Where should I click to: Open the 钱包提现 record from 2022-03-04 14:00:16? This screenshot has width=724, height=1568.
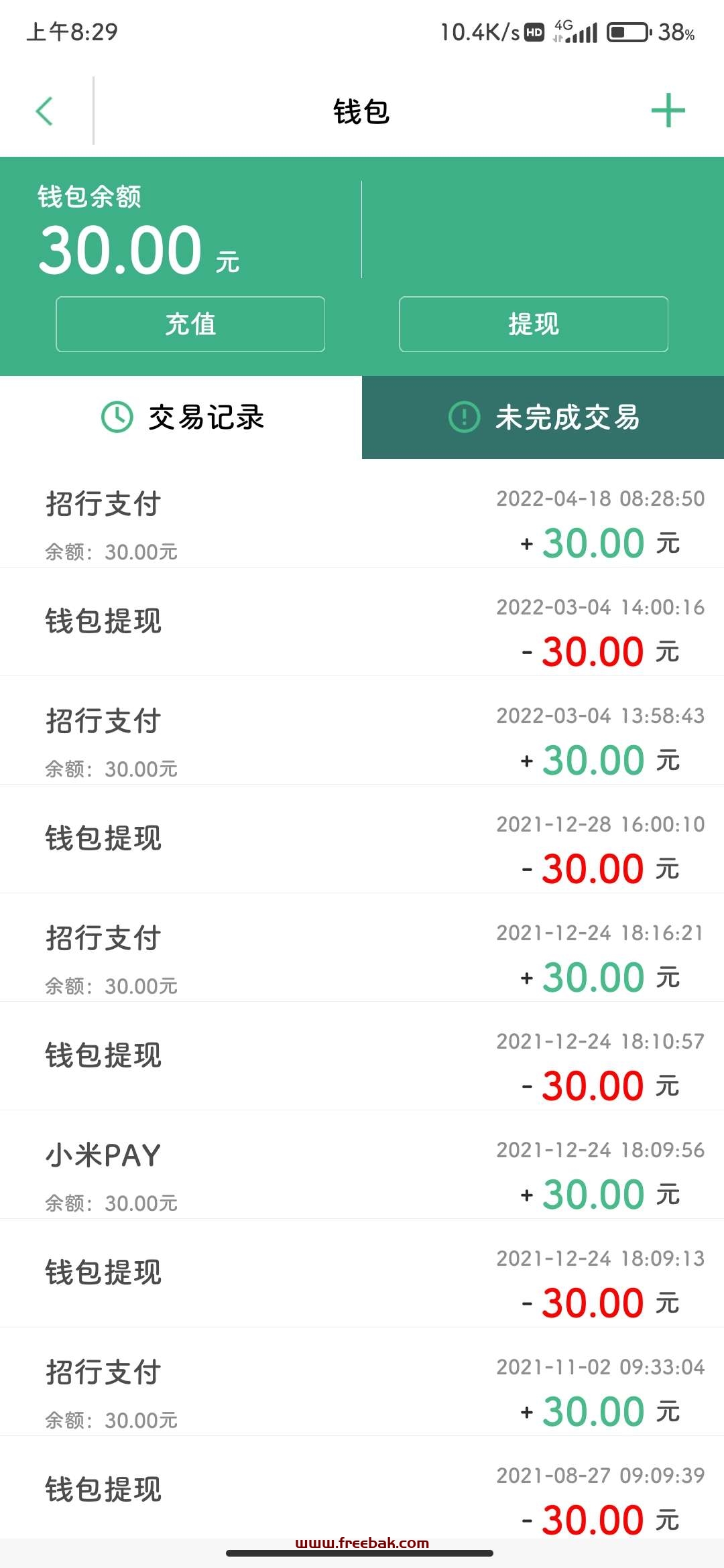click(362, 623)
